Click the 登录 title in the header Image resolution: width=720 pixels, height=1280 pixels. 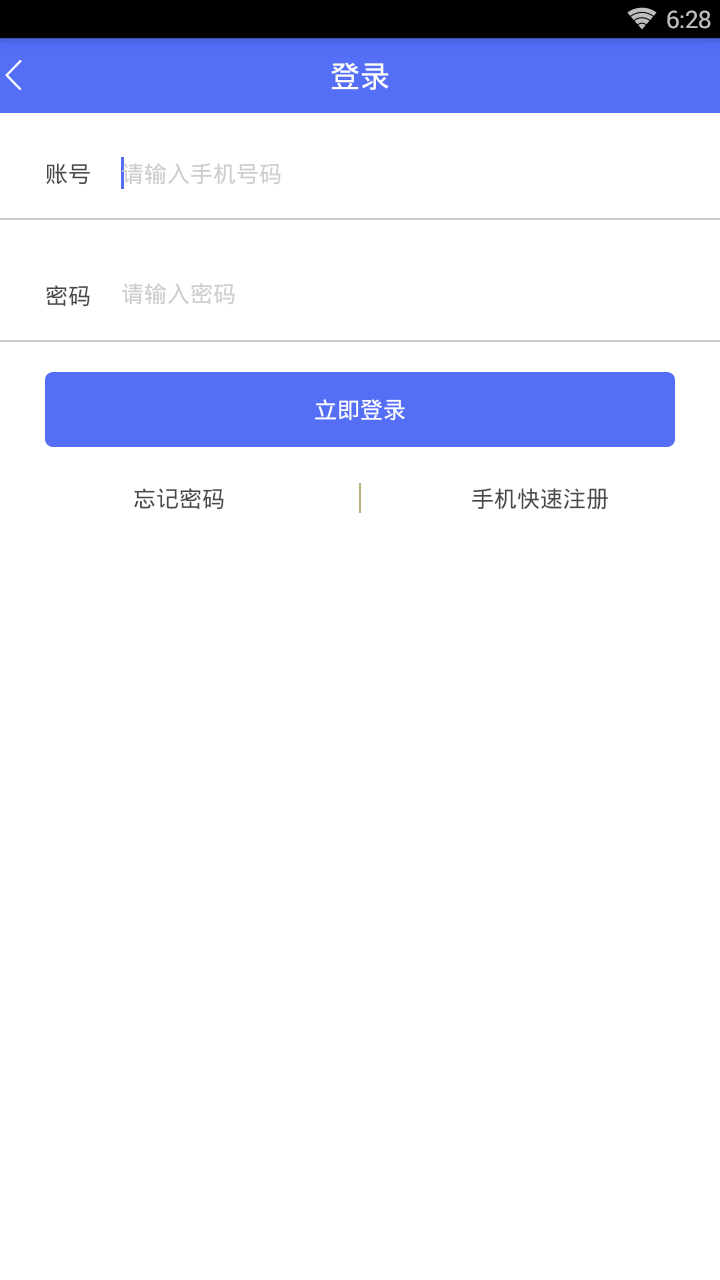tap(360, 75)
